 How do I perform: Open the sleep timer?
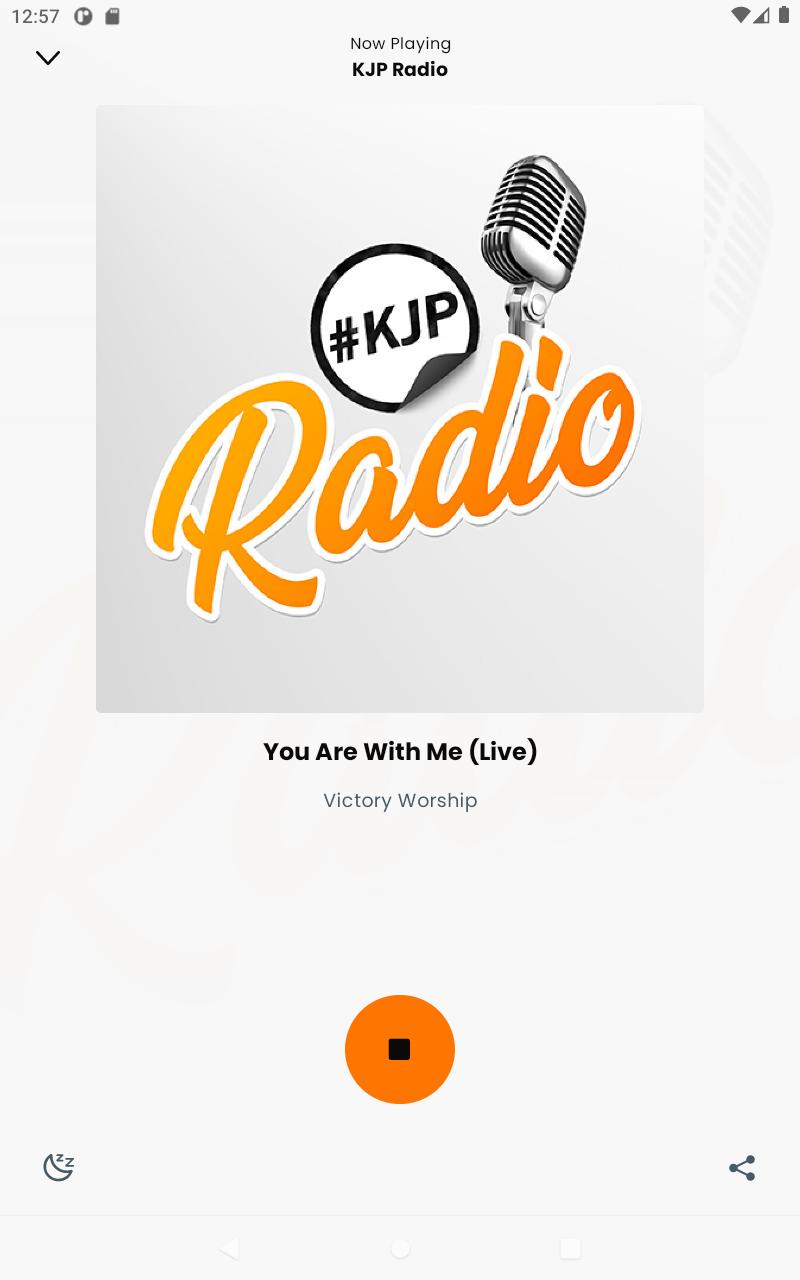pos(59,1167)
